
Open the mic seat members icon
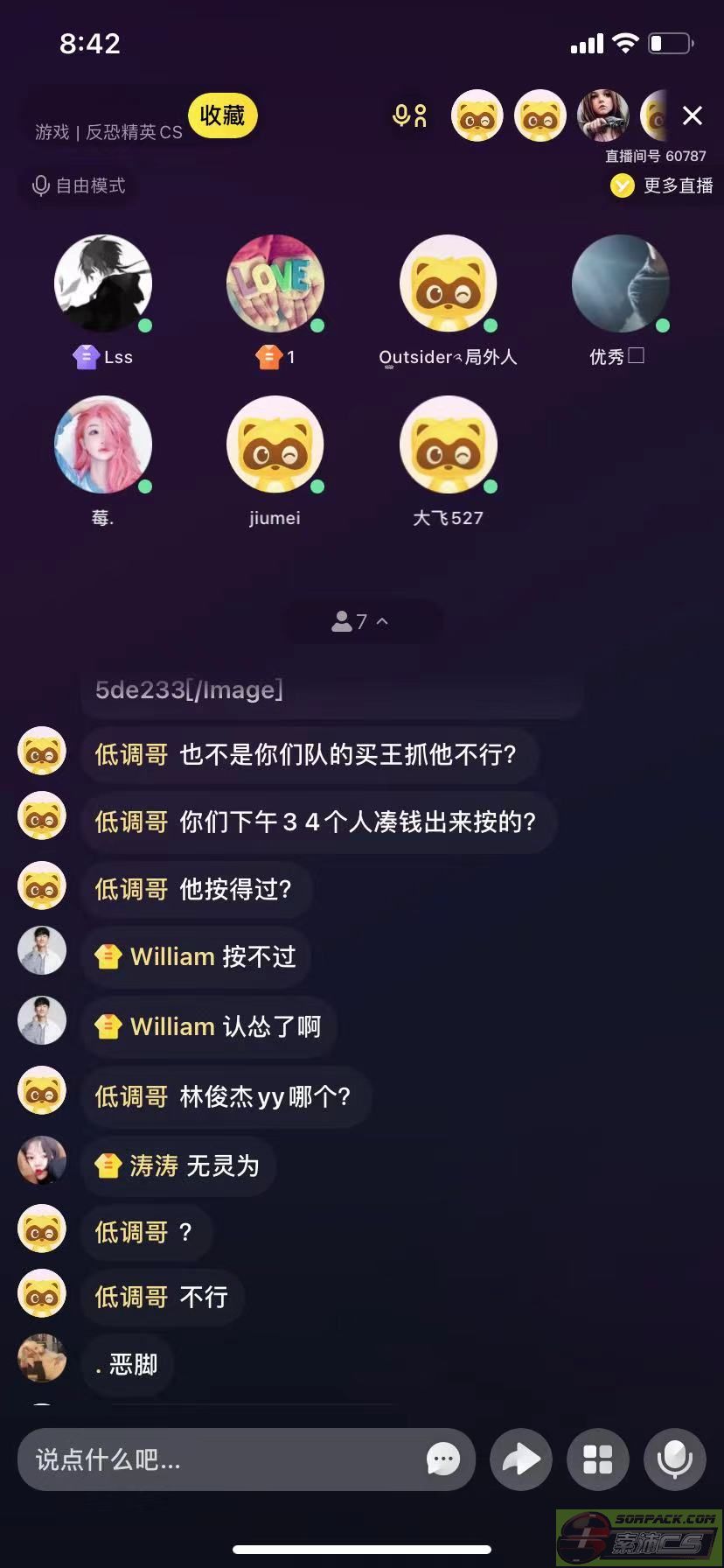(409, 115)
